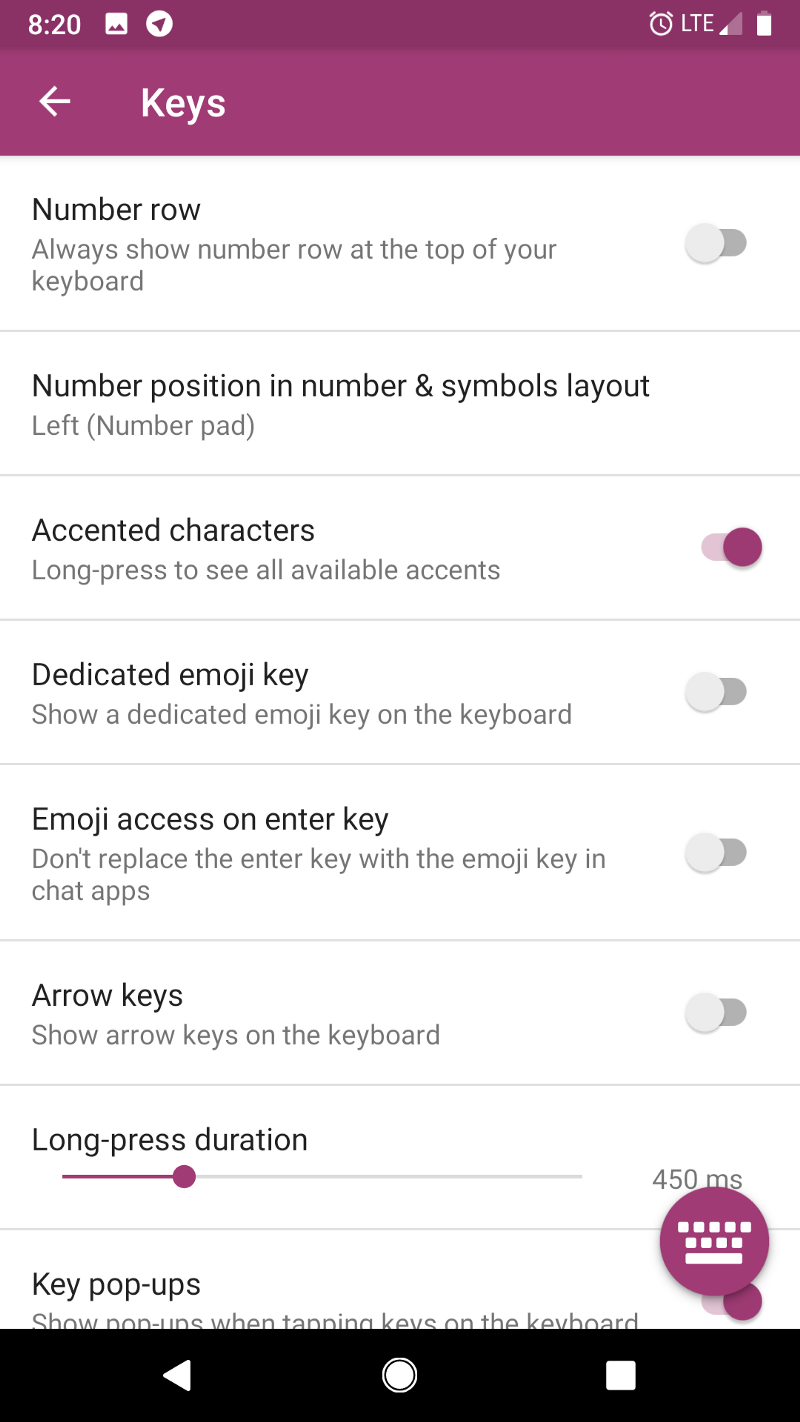Image resolution: width=800 pixels, height=1422 pixels.
Task: Turn on Arrow keys
Action: (717, 1012)
